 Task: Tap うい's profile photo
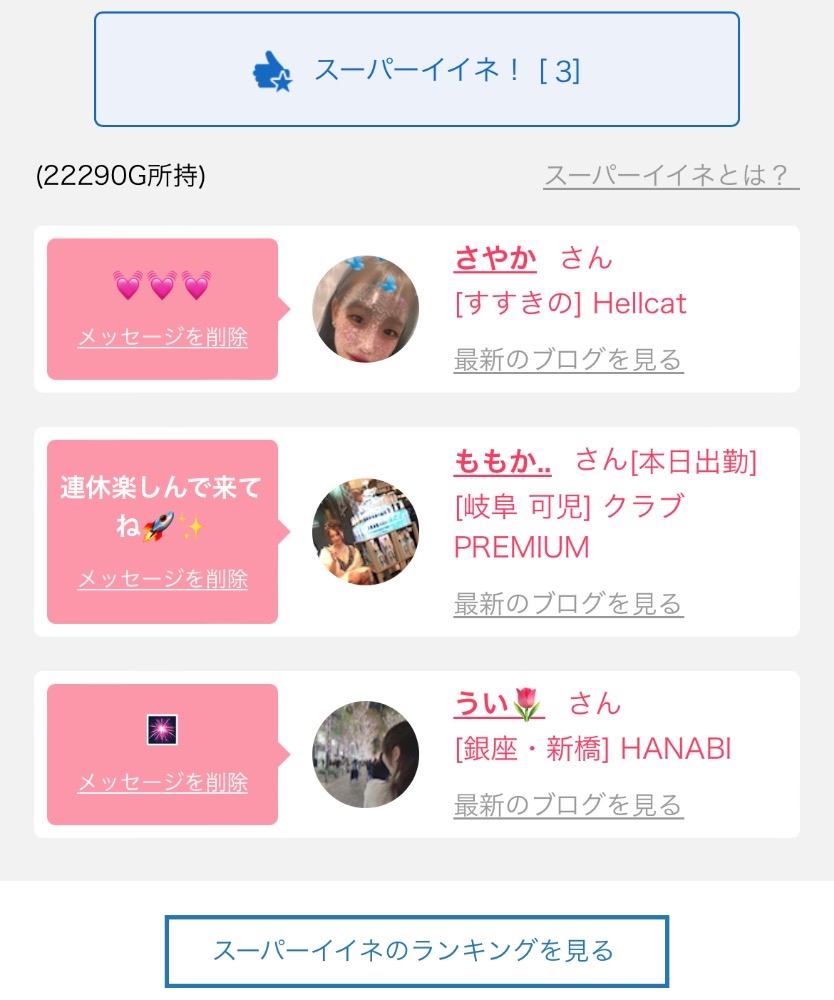[x=365, y=754]
